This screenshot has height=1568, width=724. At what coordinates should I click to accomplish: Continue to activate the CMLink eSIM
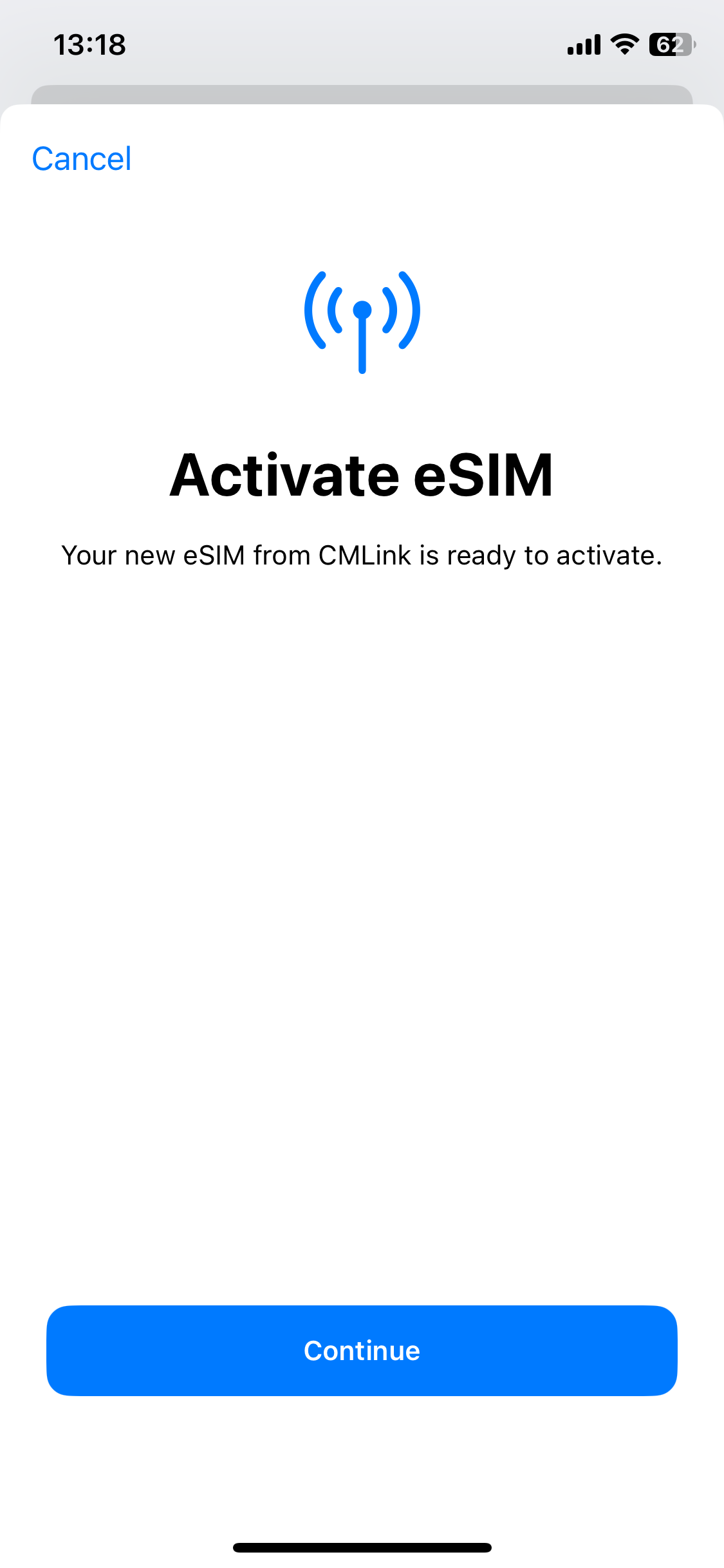(x=362, y=1350)
